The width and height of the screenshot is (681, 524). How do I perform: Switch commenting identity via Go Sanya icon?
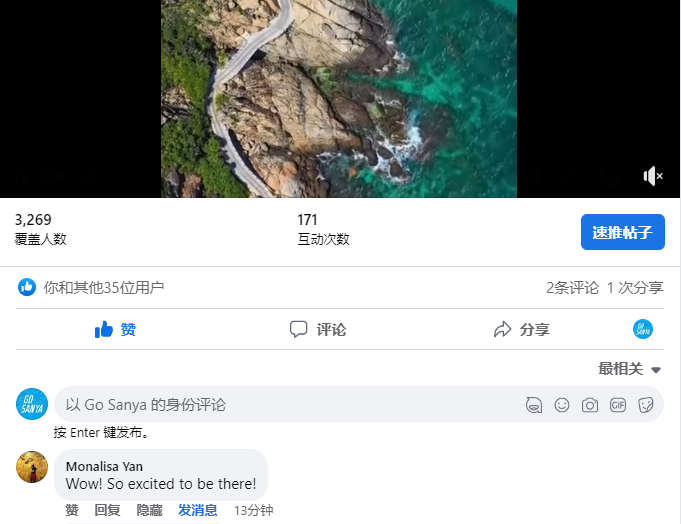(643, 329)
